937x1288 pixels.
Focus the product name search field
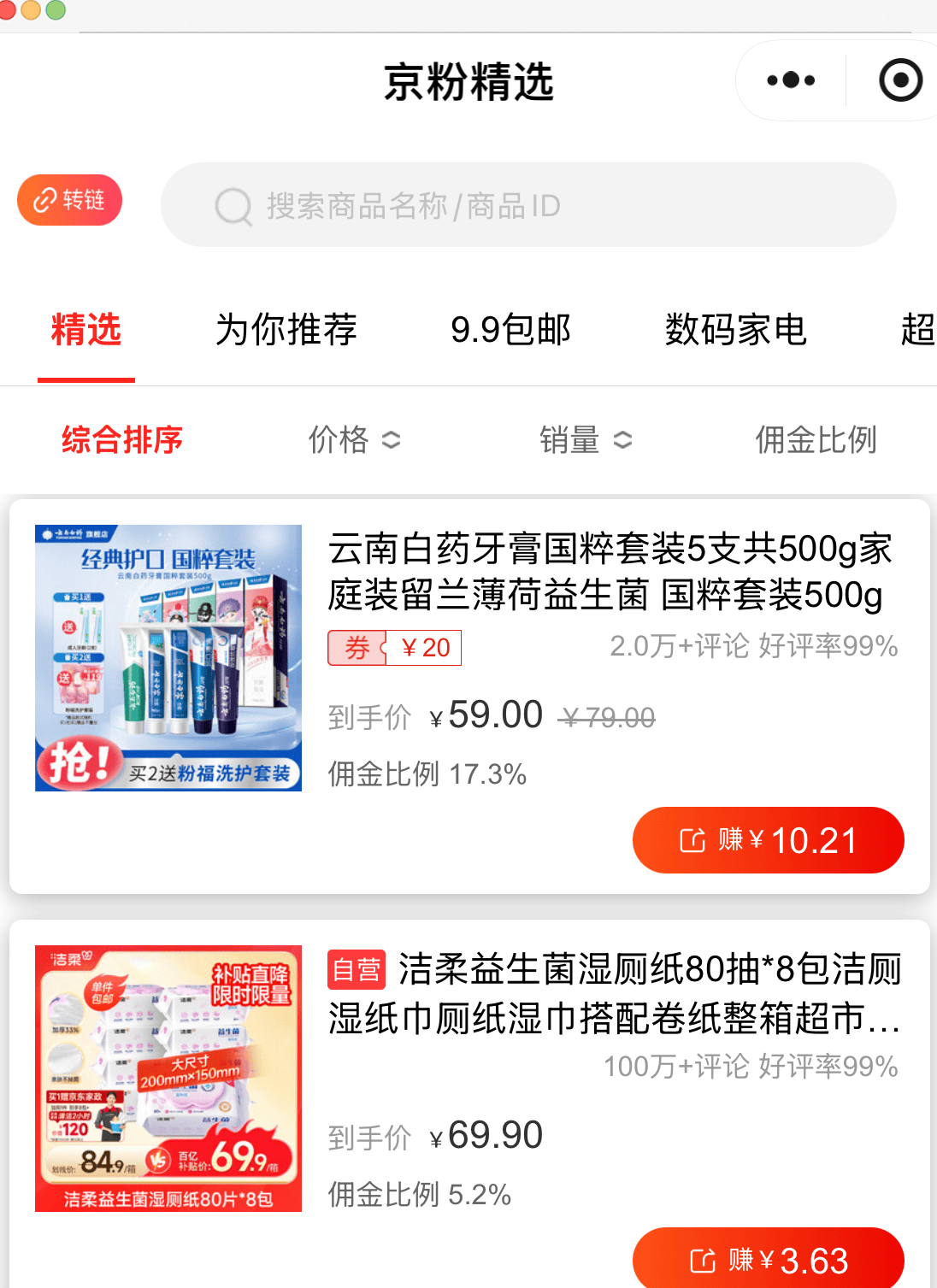point(528,205)
